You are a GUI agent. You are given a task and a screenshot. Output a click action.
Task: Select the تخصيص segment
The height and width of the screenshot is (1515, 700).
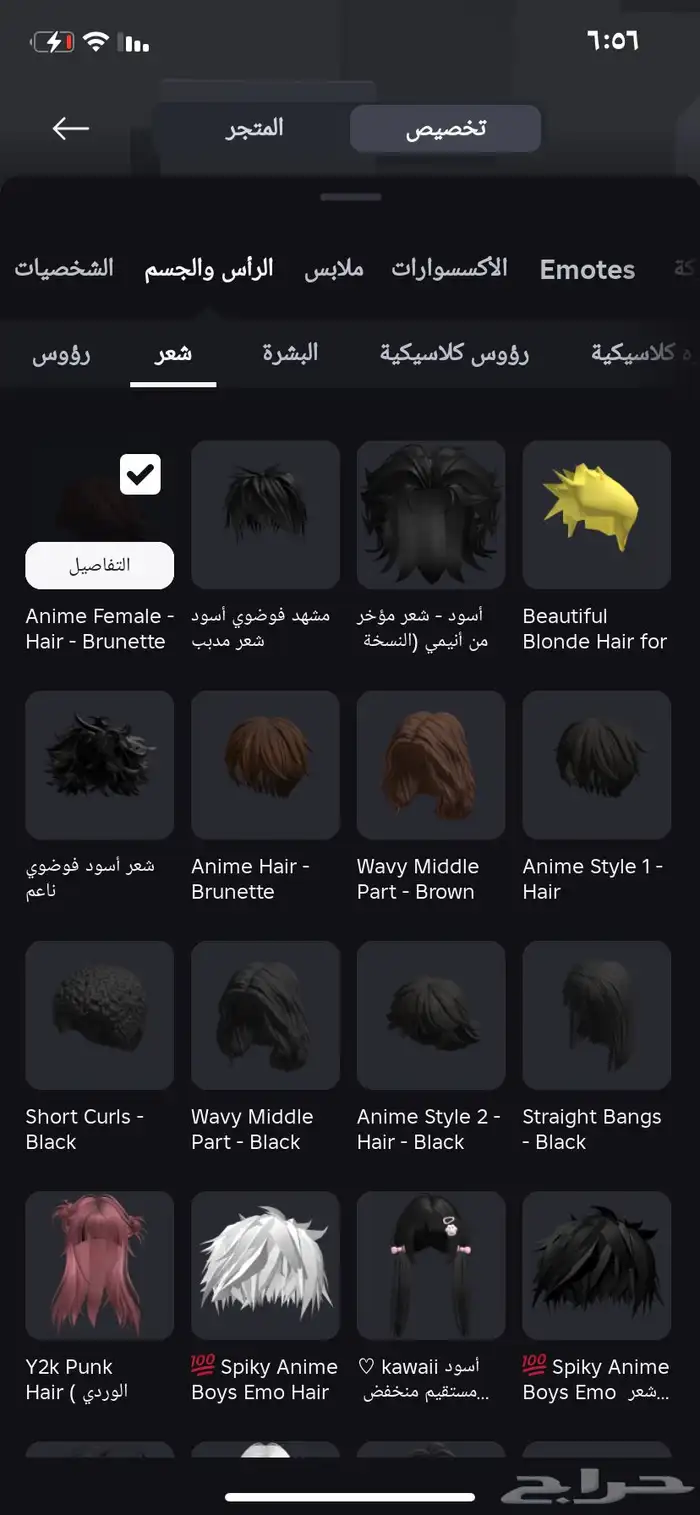coord(445,128)
